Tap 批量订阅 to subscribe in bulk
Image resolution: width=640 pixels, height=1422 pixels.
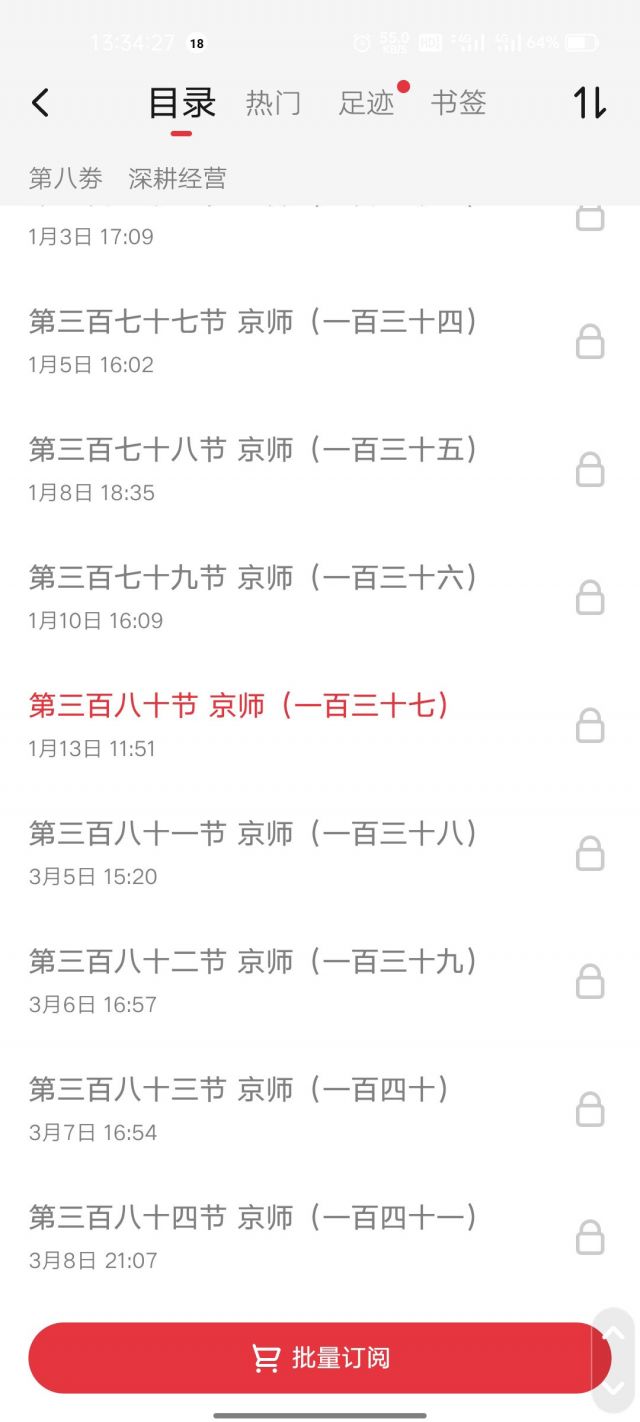[319, 1358]
